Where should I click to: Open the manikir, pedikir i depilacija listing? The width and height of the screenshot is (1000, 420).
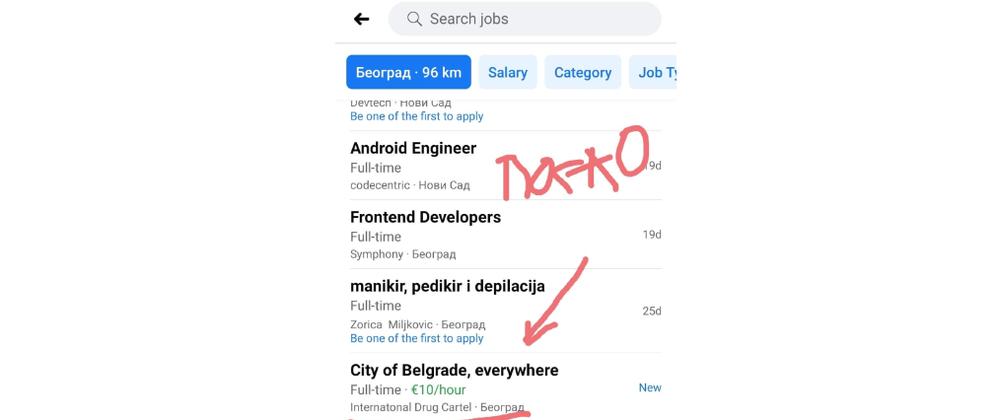point(447,287)
